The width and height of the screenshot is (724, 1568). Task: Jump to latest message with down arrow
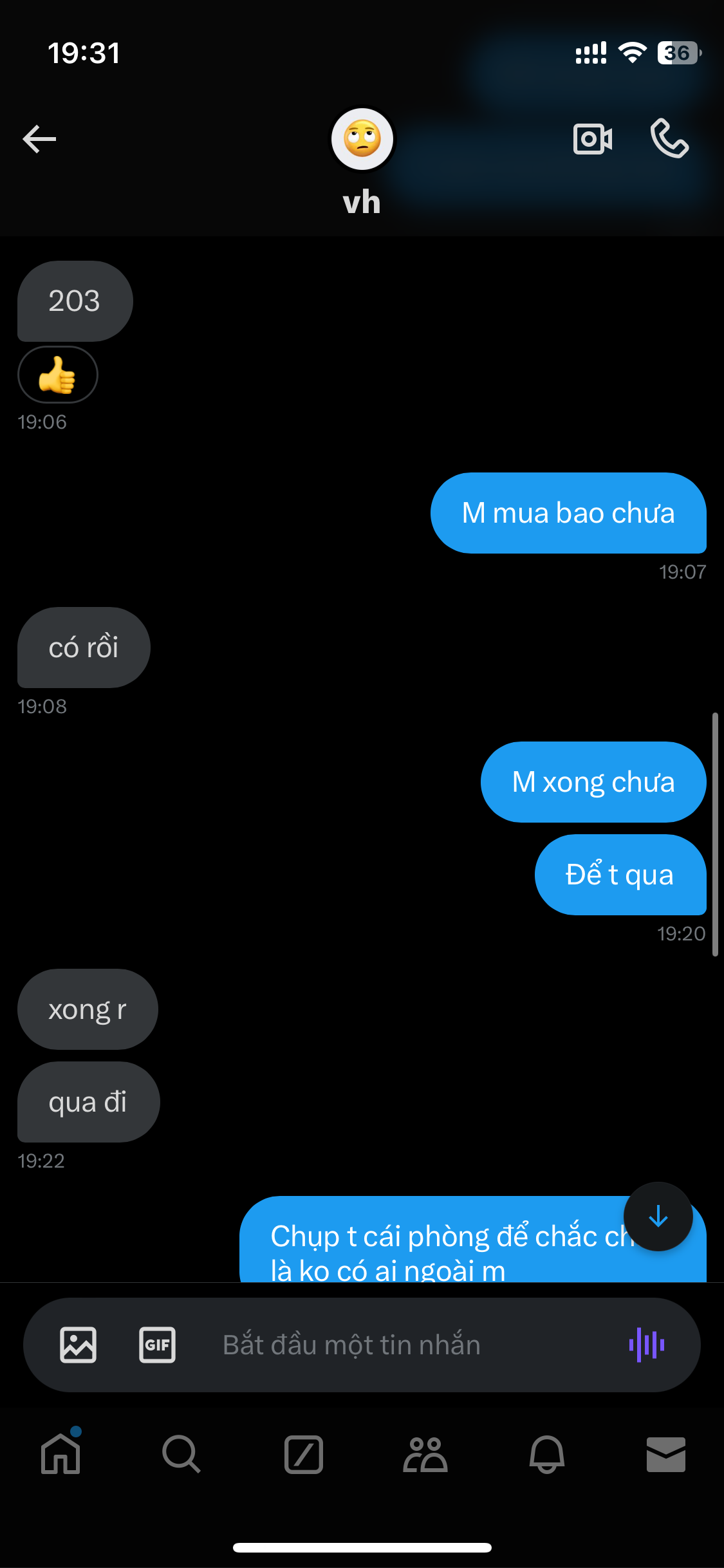(658, 1217)
